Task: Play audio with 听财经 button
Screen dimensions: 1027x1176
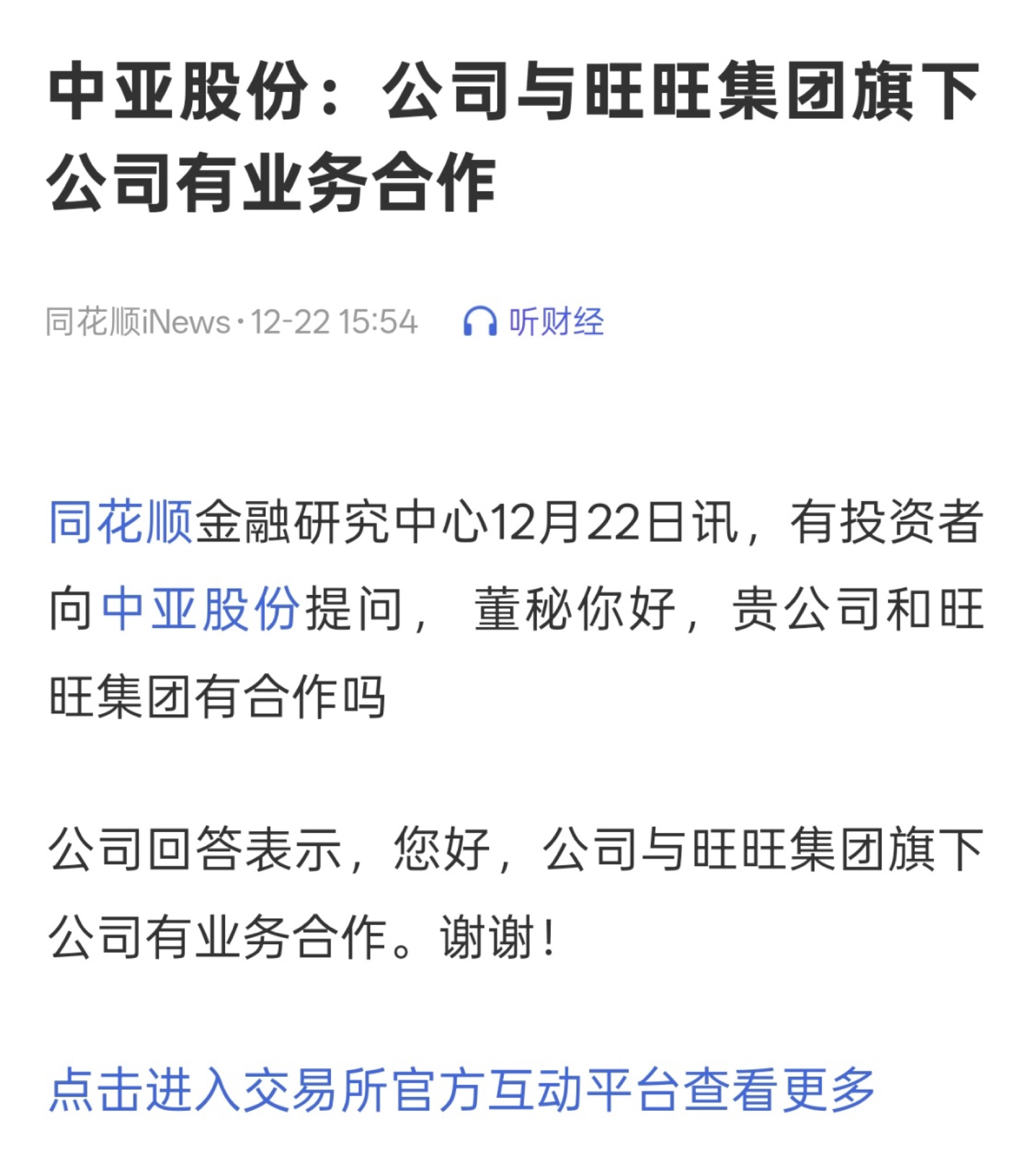Action: tap(533, 322)
